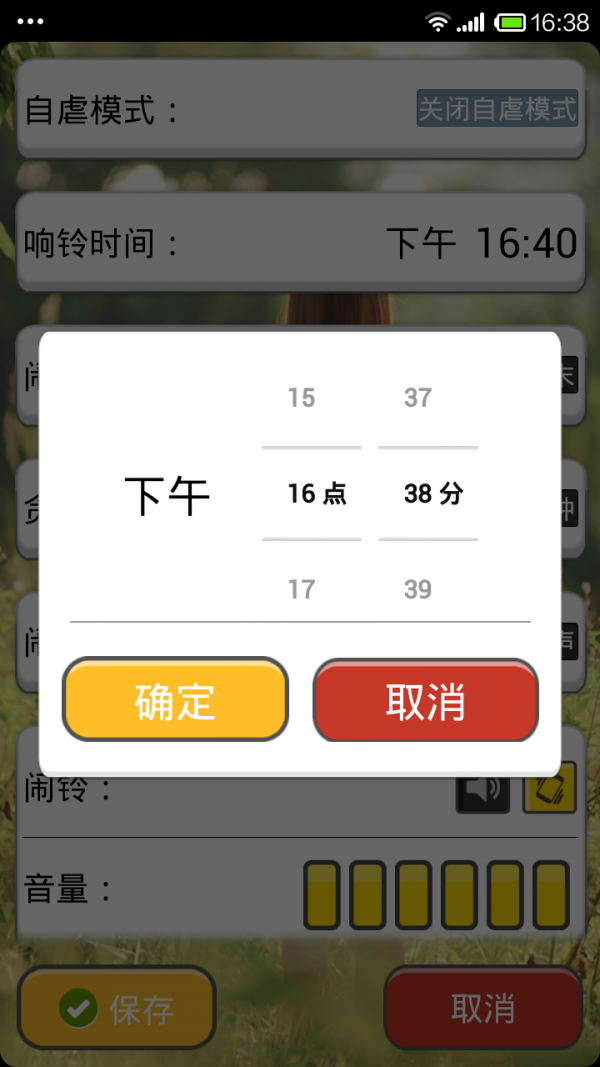Screen dimensions: 600x1067
Task: Select minute 39 in the picker
Action: click(418, 589)
